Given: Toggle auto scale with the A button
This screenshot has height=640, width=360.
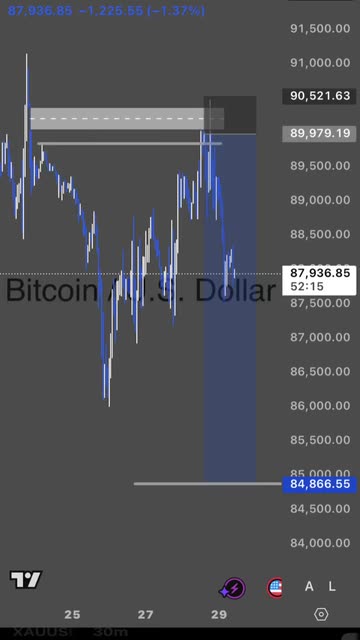Looking at the screenshot, I should click(x=309, y=587).
